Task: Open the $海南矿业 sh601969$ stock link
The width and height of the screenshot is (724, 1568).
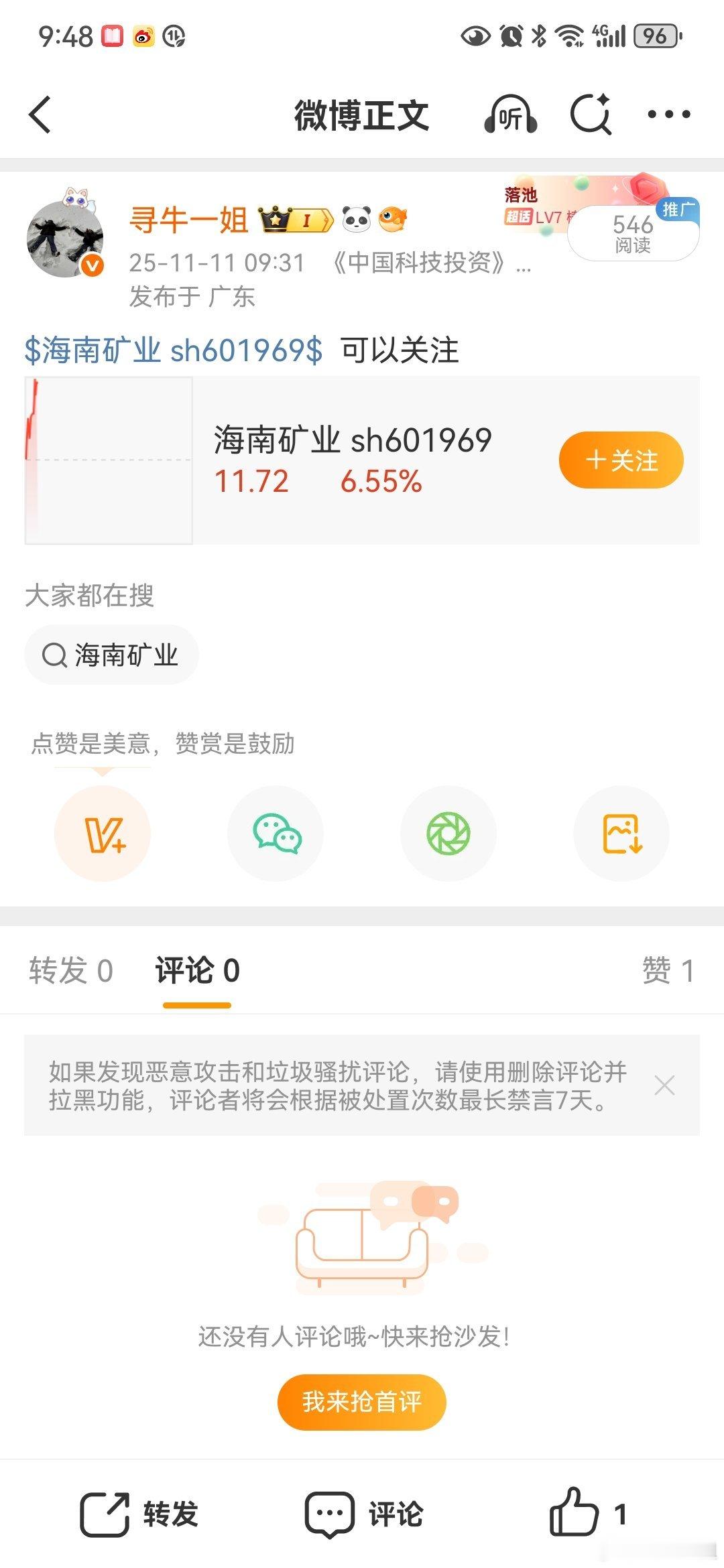Action: tap(173, 350)
